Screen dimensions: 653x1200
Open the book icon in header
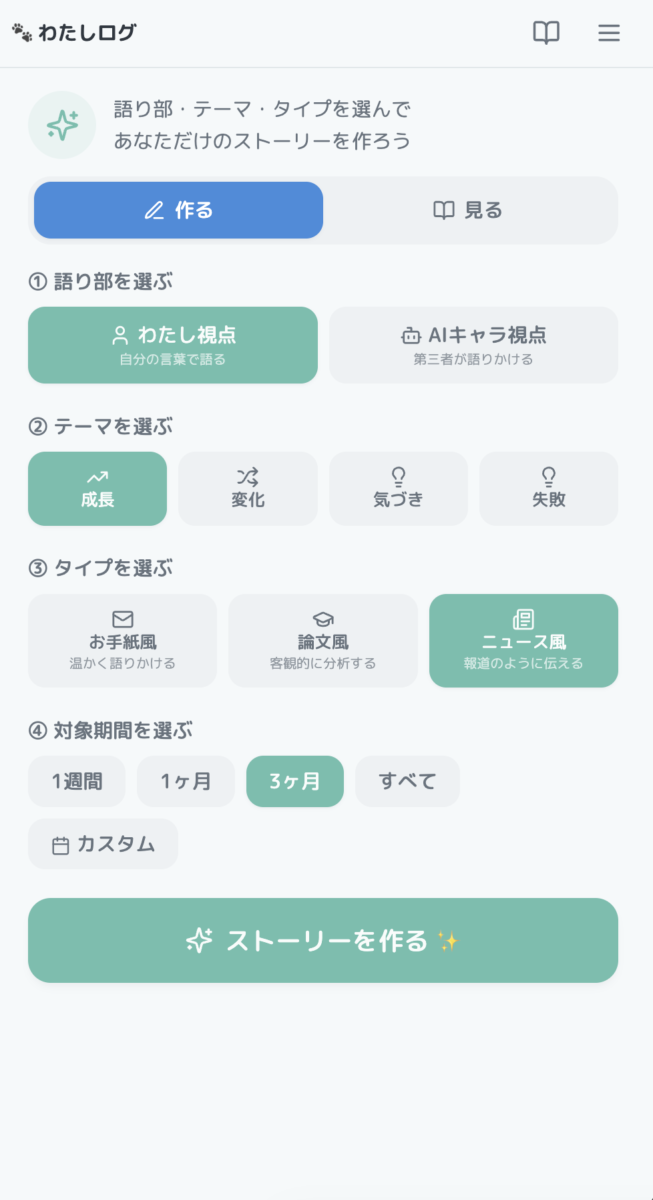point(546,33)
